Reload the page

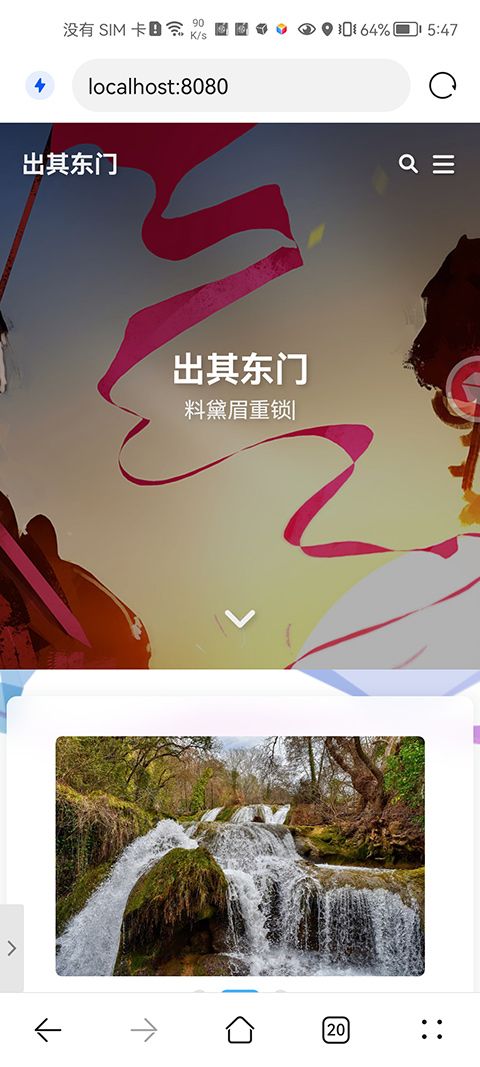point(443,86)
